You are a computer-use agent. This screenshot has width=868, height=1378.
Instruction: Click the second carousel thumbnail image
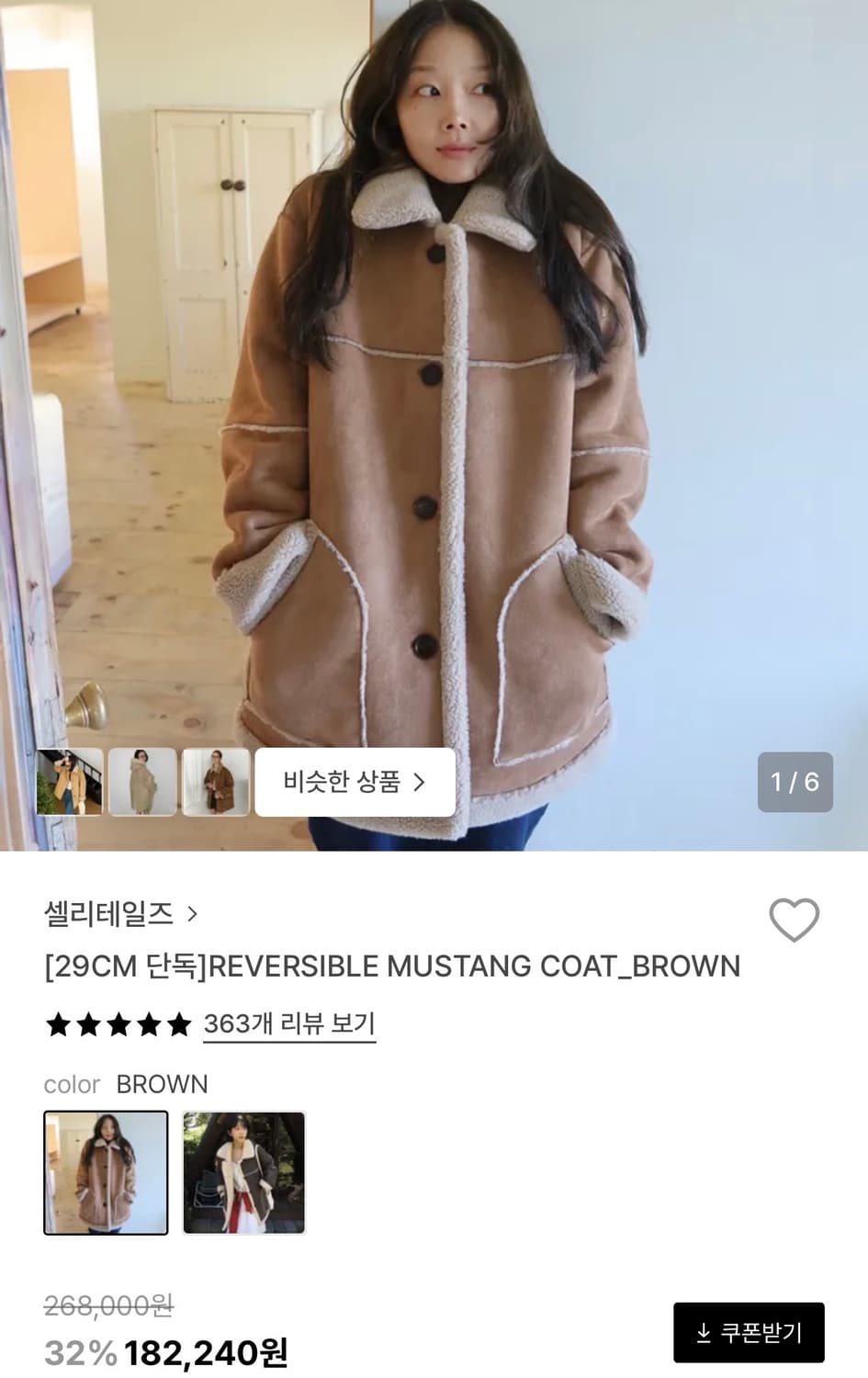[143, 782]
